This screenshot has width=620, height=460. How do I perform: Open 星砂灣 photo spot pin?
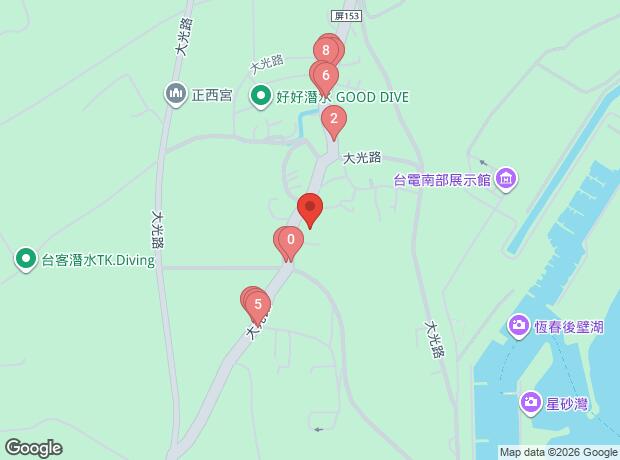tap(532, 404)
